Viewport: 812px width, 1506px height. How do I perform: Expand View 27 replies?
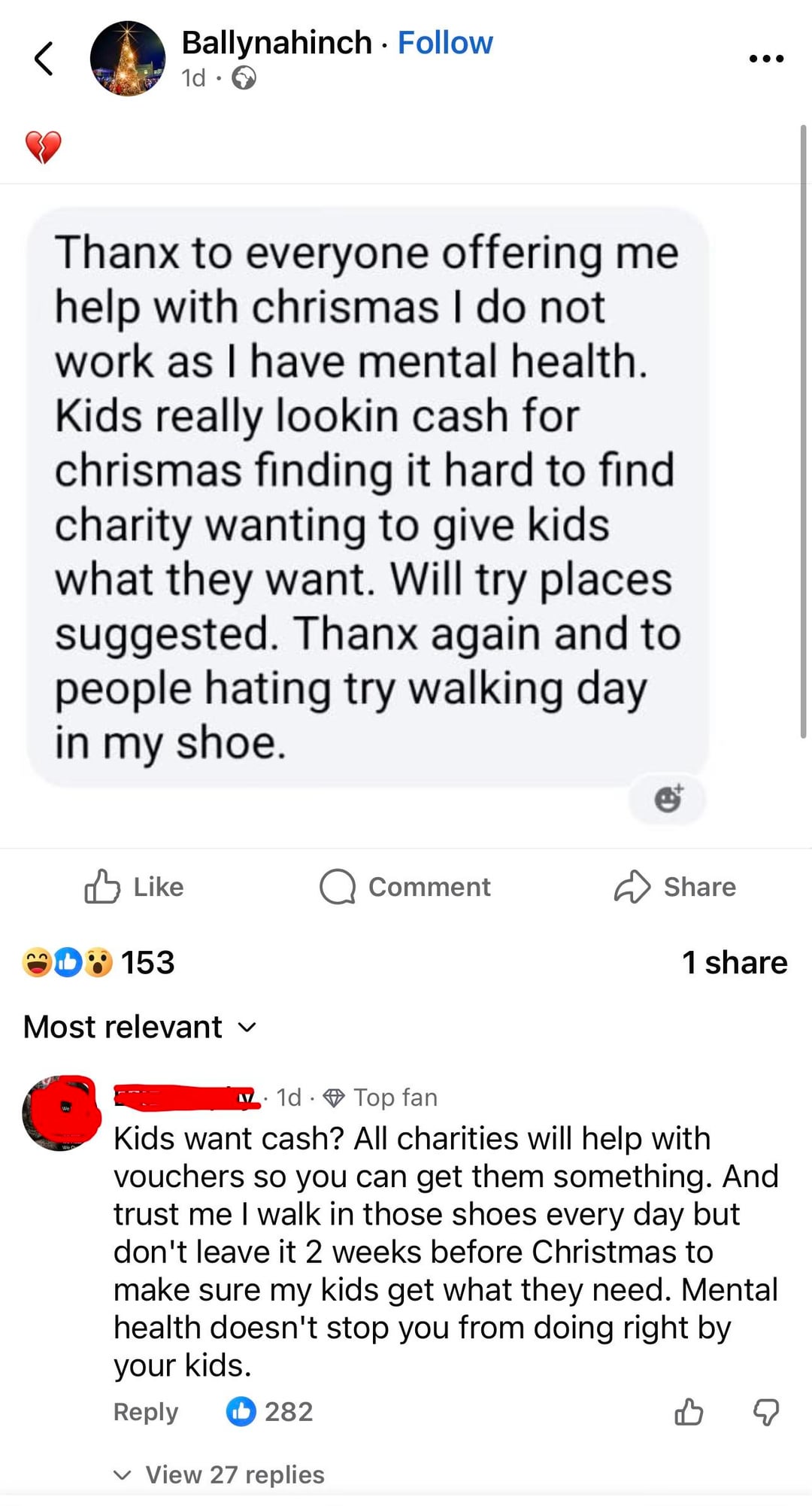pyautogui.click(x=220, y=1474)
